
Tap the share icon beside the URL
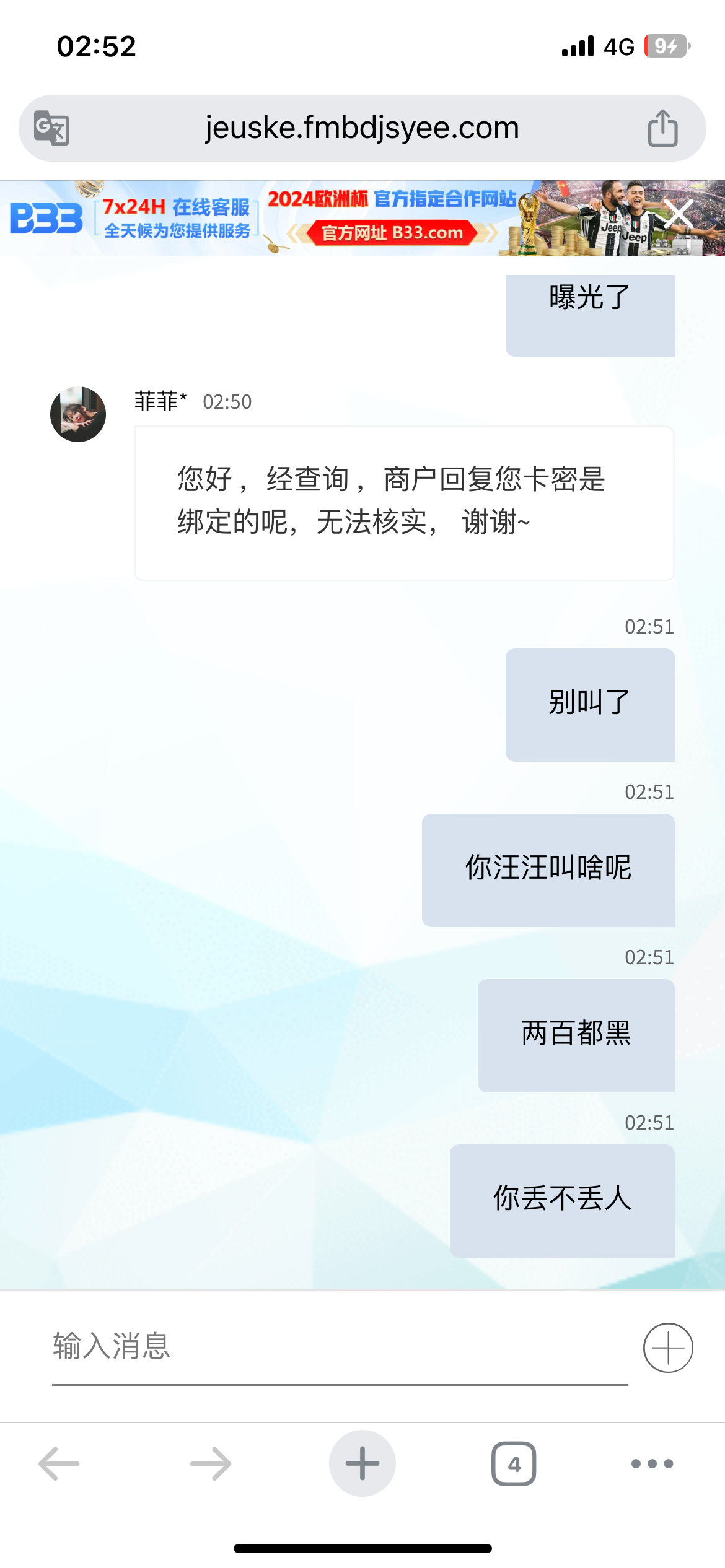tap(663, 127)
